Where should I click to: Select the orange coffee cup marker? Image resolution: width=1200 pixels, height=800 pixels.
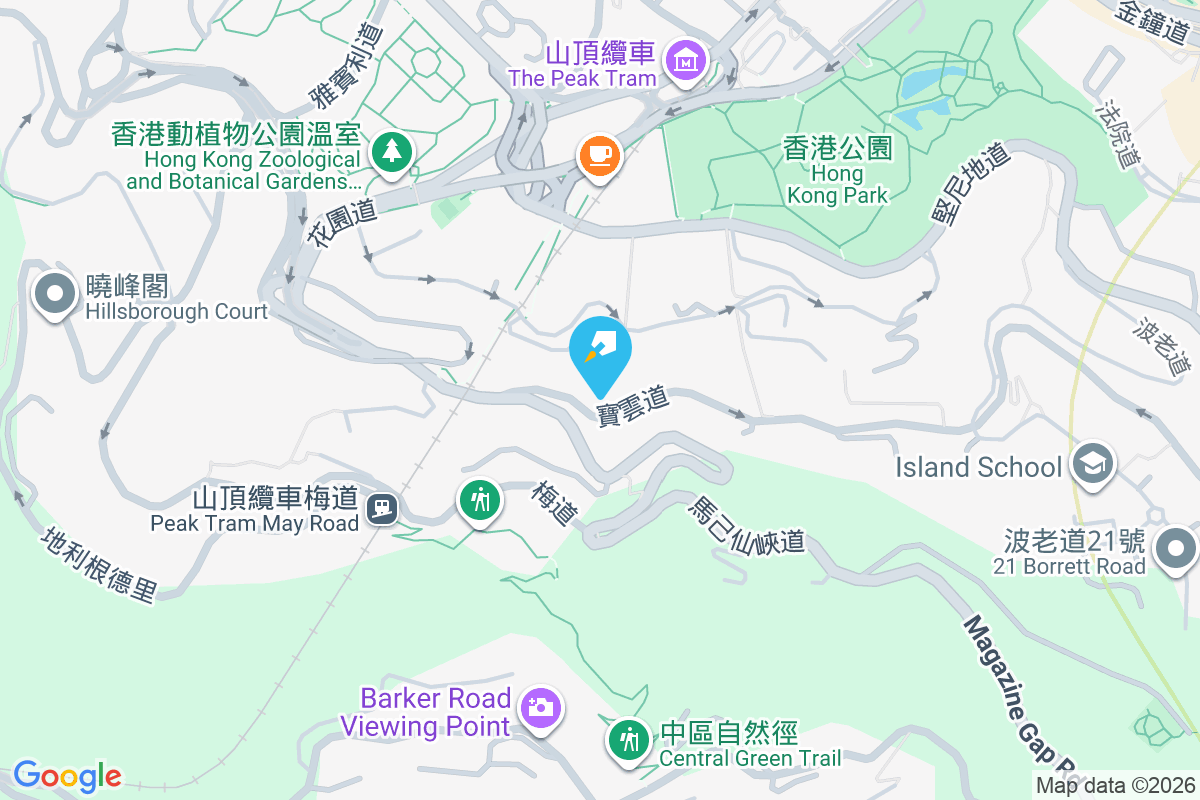(599, 155)
